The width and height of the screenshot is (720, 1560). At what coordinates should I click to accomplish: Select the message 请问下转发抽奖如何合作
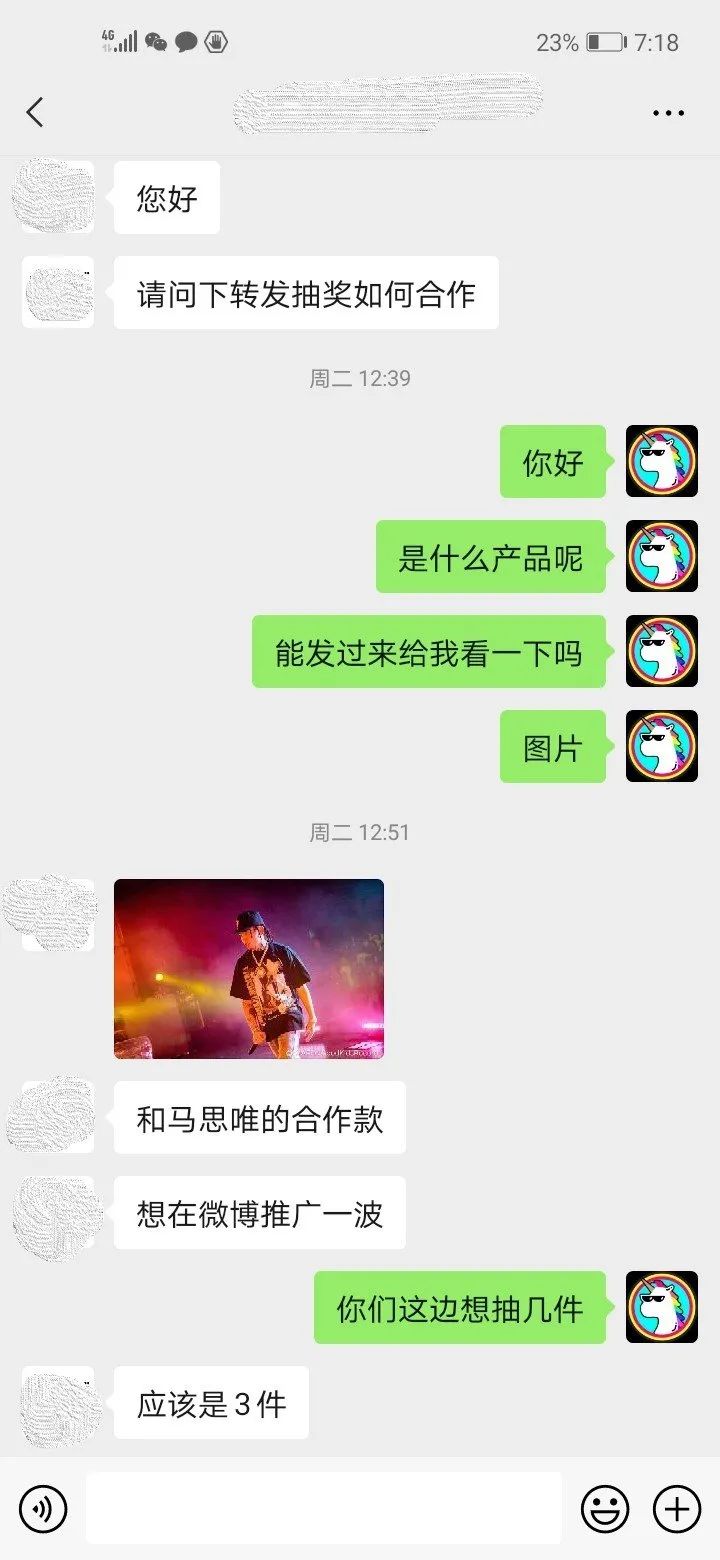click(305, 292)
